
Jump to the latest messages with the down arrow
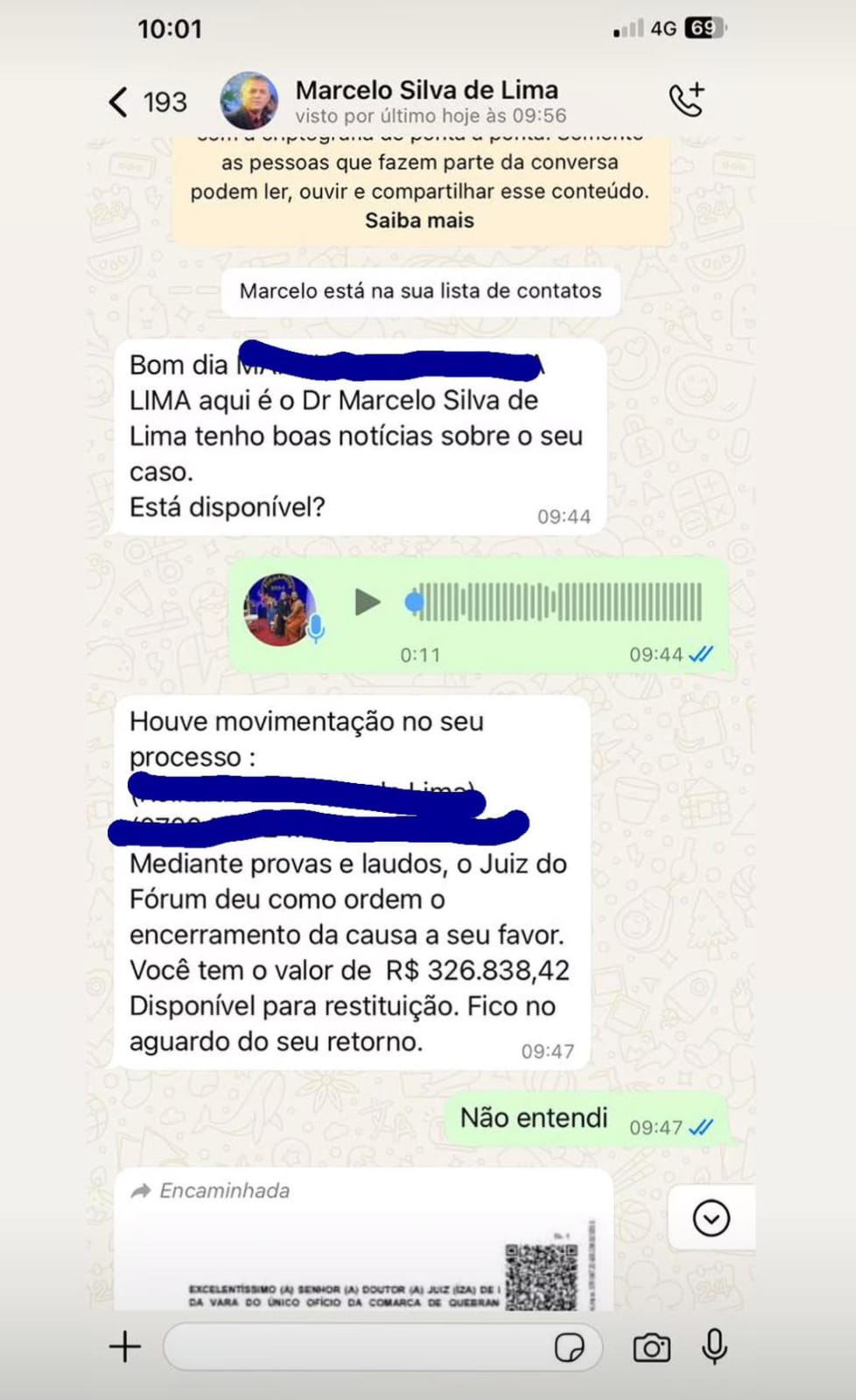(x=711, y=1218)
